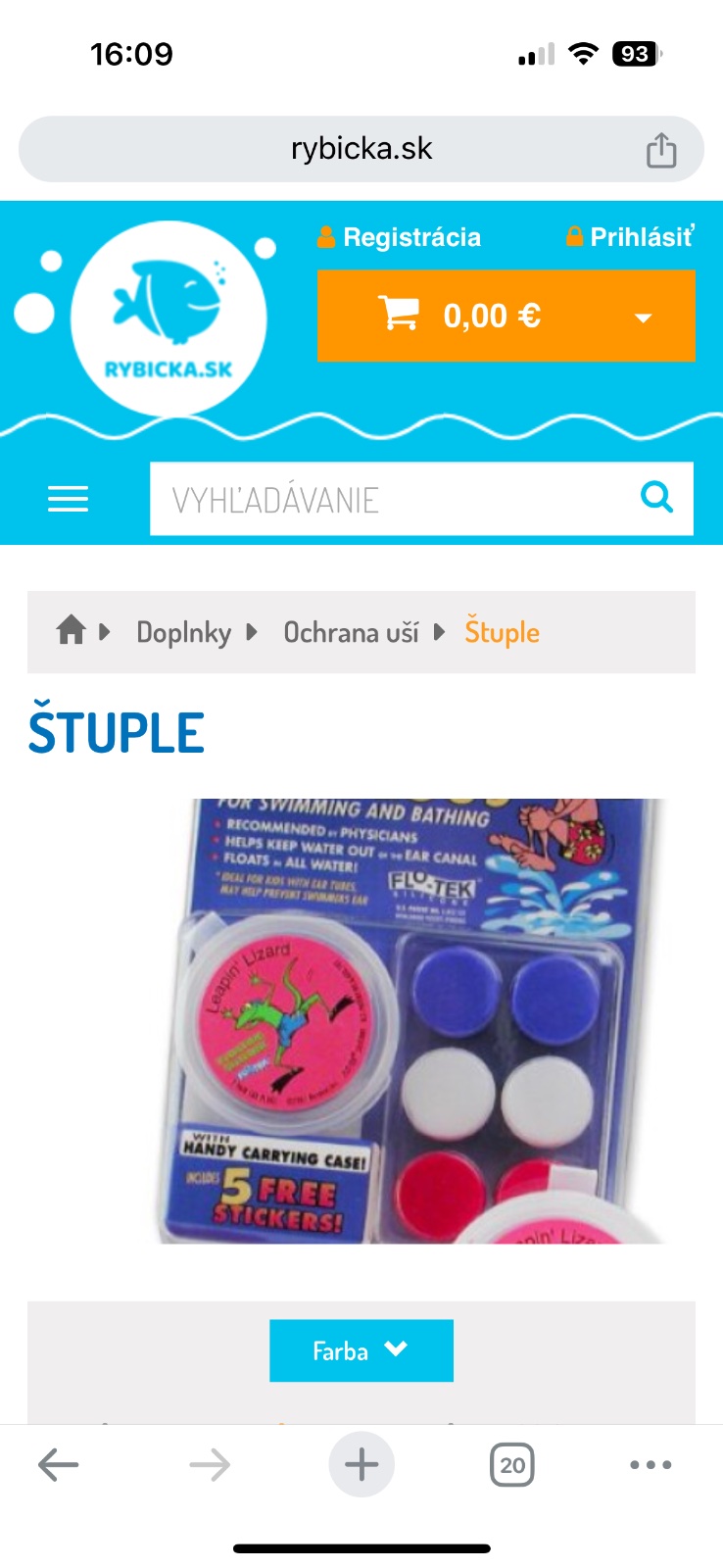Screen dimensions: 723x1568
Task: Open the Štuple product image
Action: (411, 1021)
